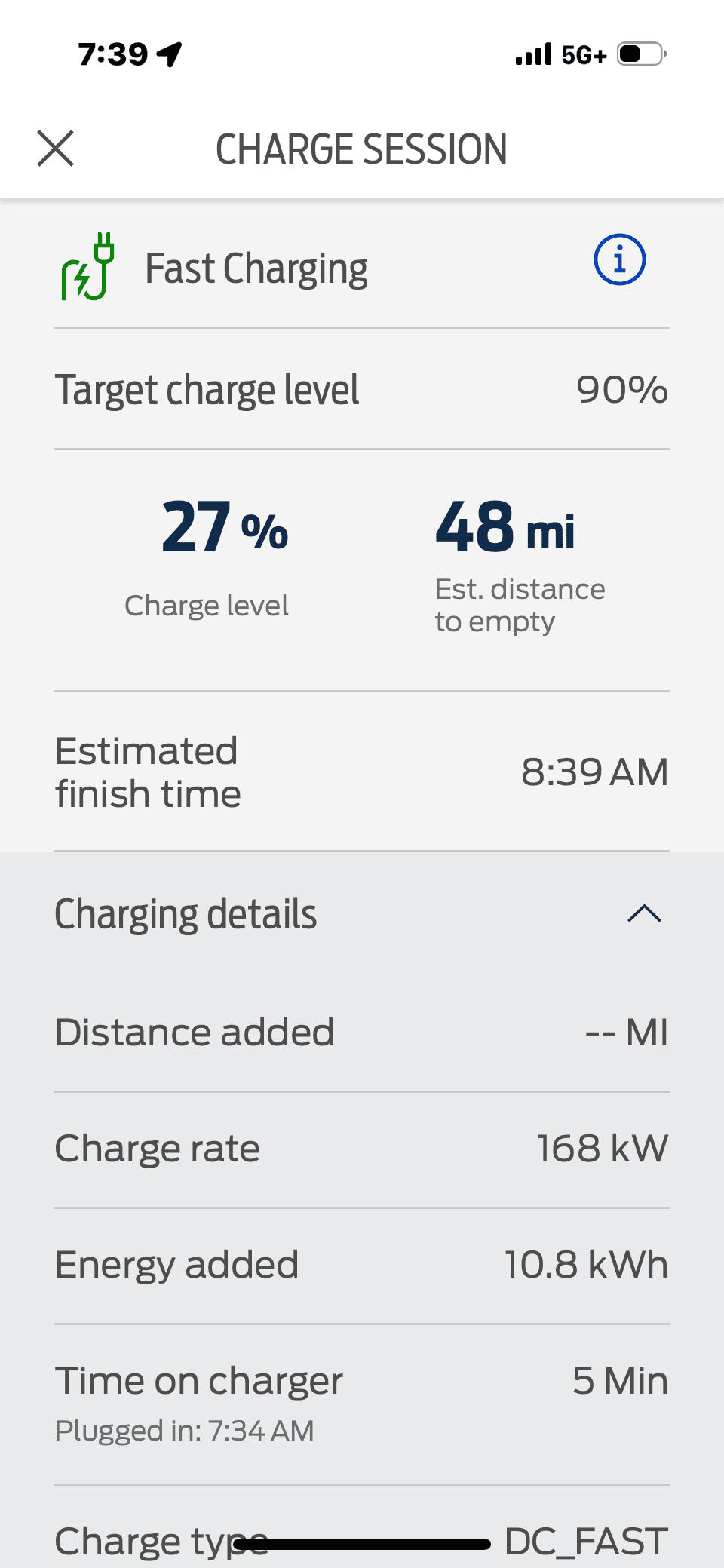Tap the cellular signal bars icon
The height and width of the screenshot is (1568, 724).
pos(530,54)
